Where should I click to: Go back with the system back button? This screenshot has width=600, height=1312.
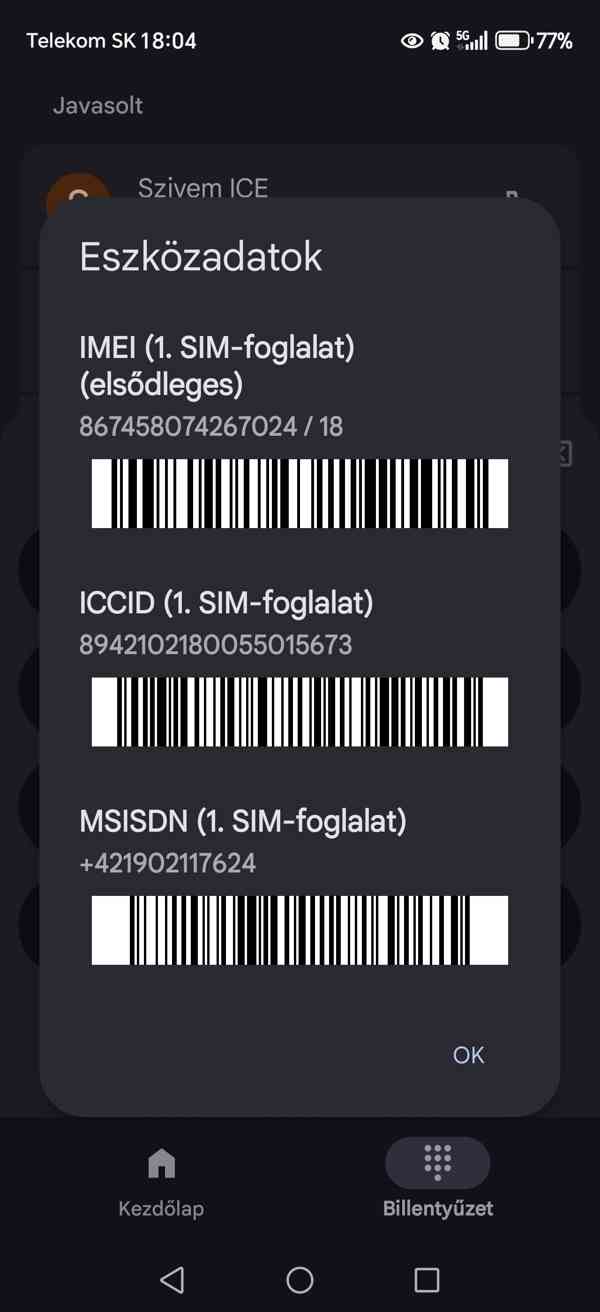tap(172, 1279)
